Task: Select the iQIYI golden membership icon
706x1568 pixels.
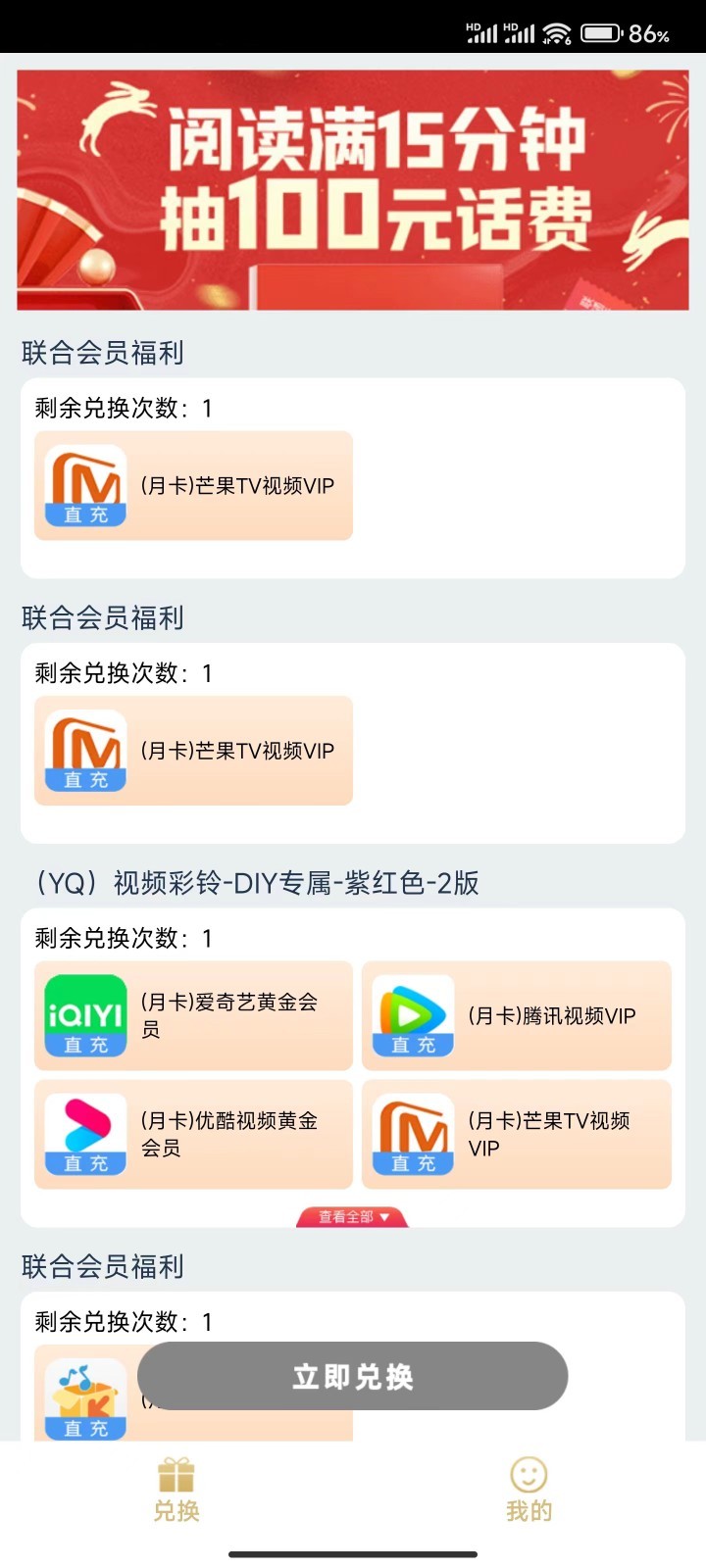Action: click(x=83, y=1016)
